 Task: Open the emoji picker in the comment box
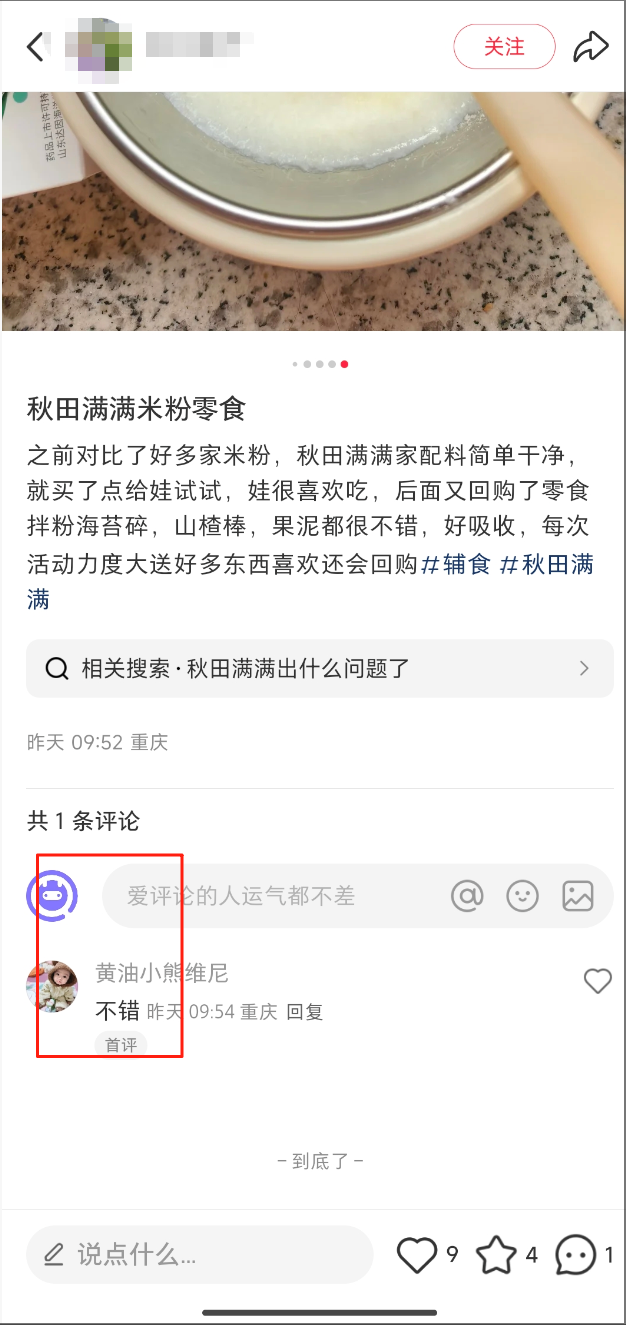click(x=522, y=896)
